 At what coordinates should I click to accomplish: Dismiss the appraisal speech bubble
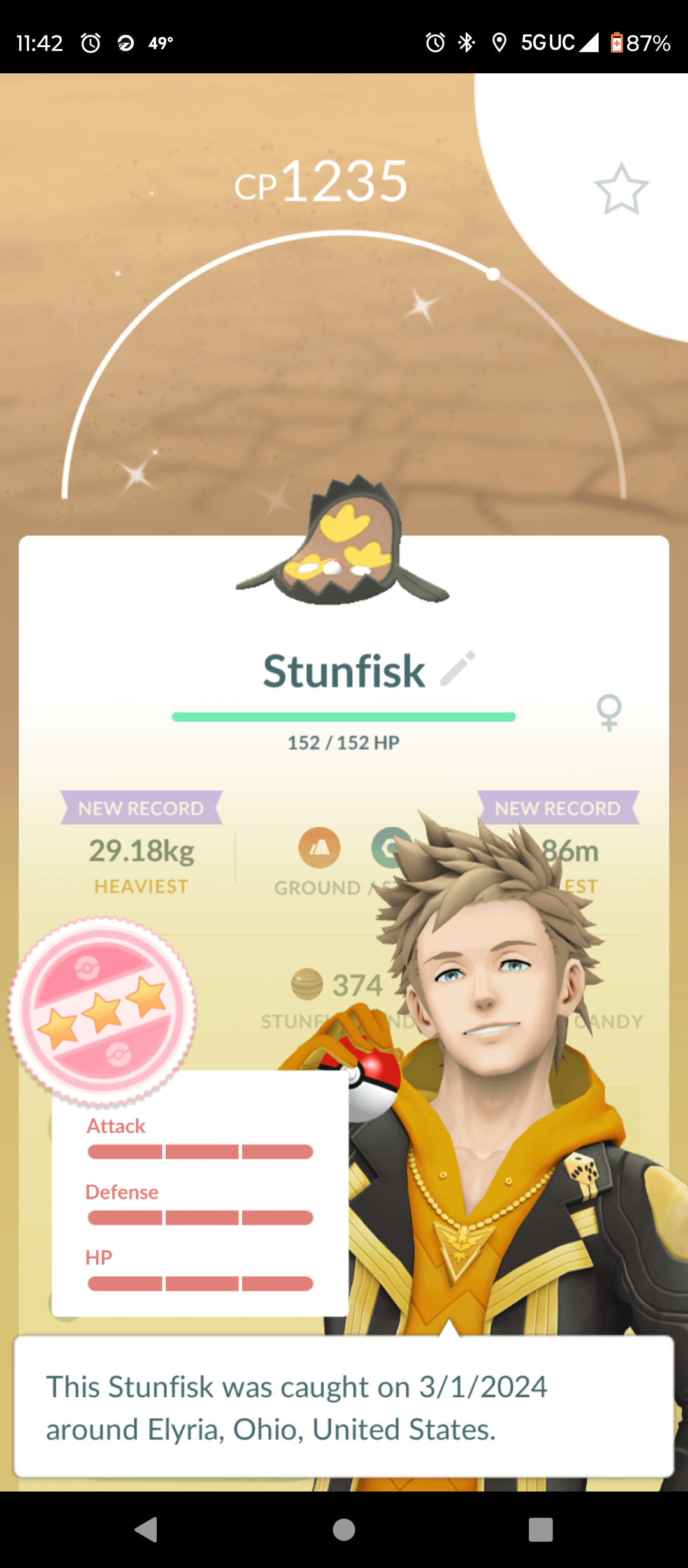[344, 1407]
